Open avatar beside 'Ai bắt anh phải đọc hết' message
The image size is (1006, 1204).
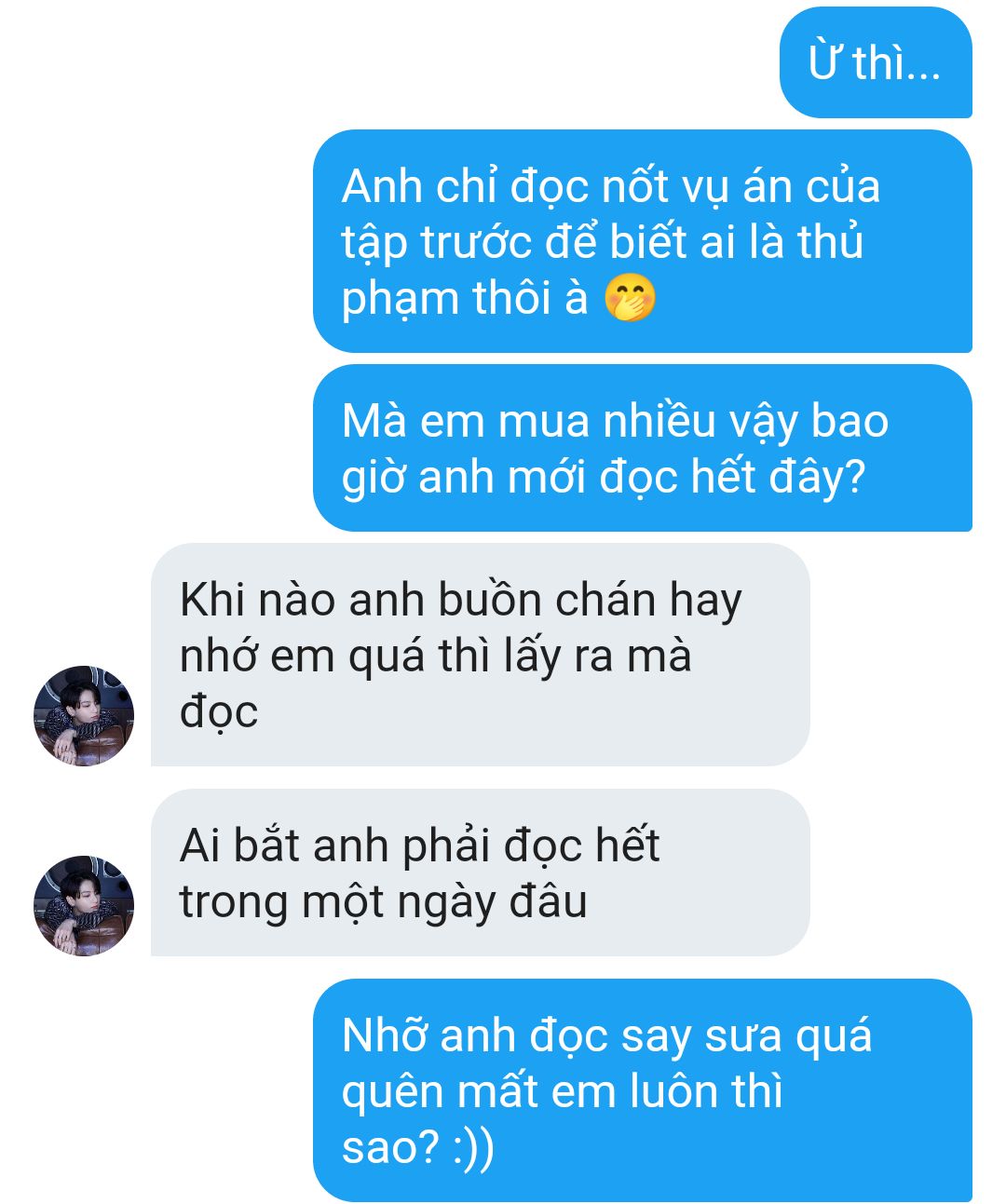pyautogui.click(x=84, y=905)
